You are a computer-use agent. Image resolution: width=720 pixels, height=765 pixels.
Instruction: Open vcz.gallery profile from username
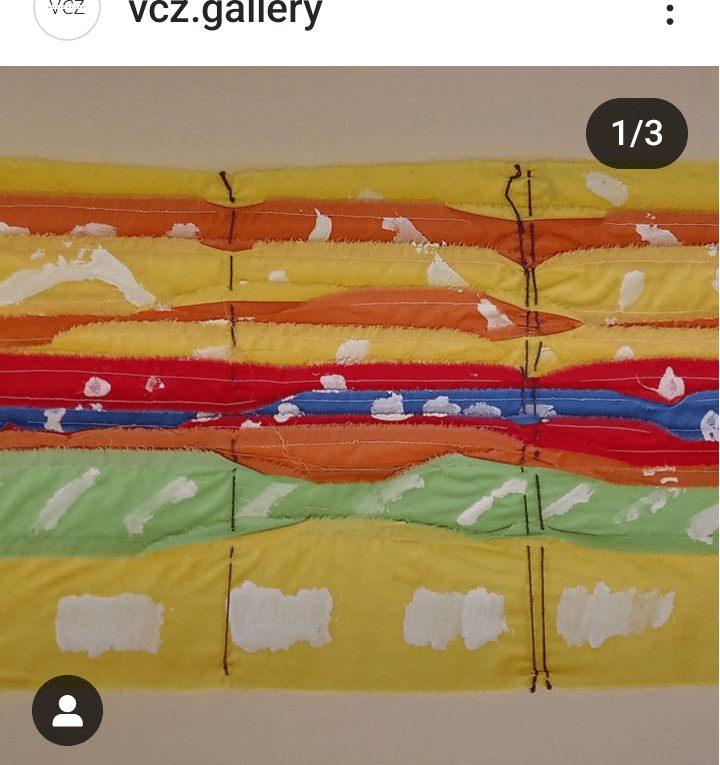tap(225, 13)
